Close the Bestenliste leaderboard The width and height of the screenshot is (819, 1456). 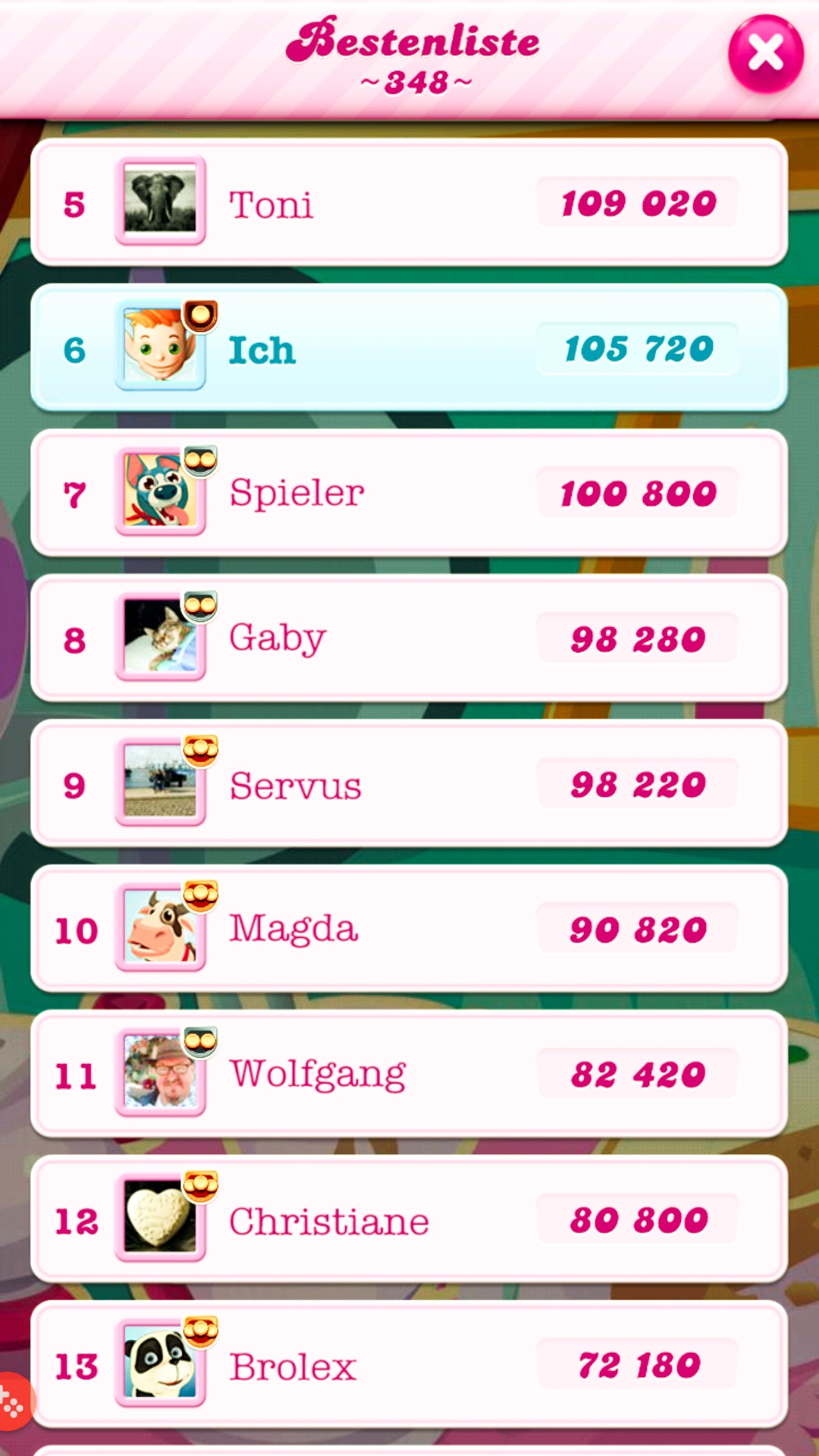pyautogui.click(x=765, y=54)
